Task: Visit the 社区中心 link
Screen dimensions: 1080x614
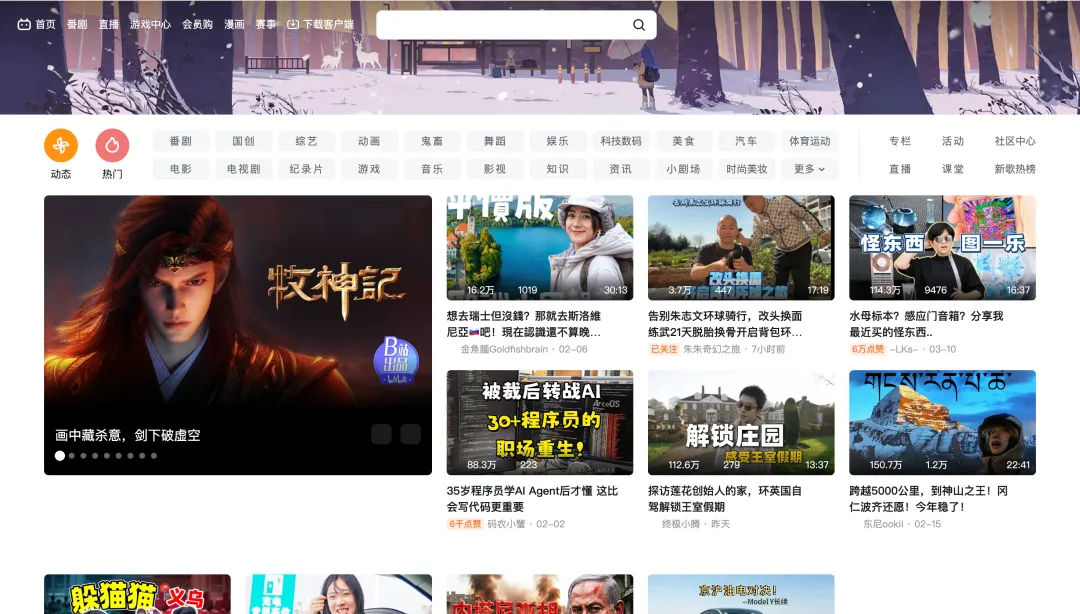Action: tap(1014, 141)
